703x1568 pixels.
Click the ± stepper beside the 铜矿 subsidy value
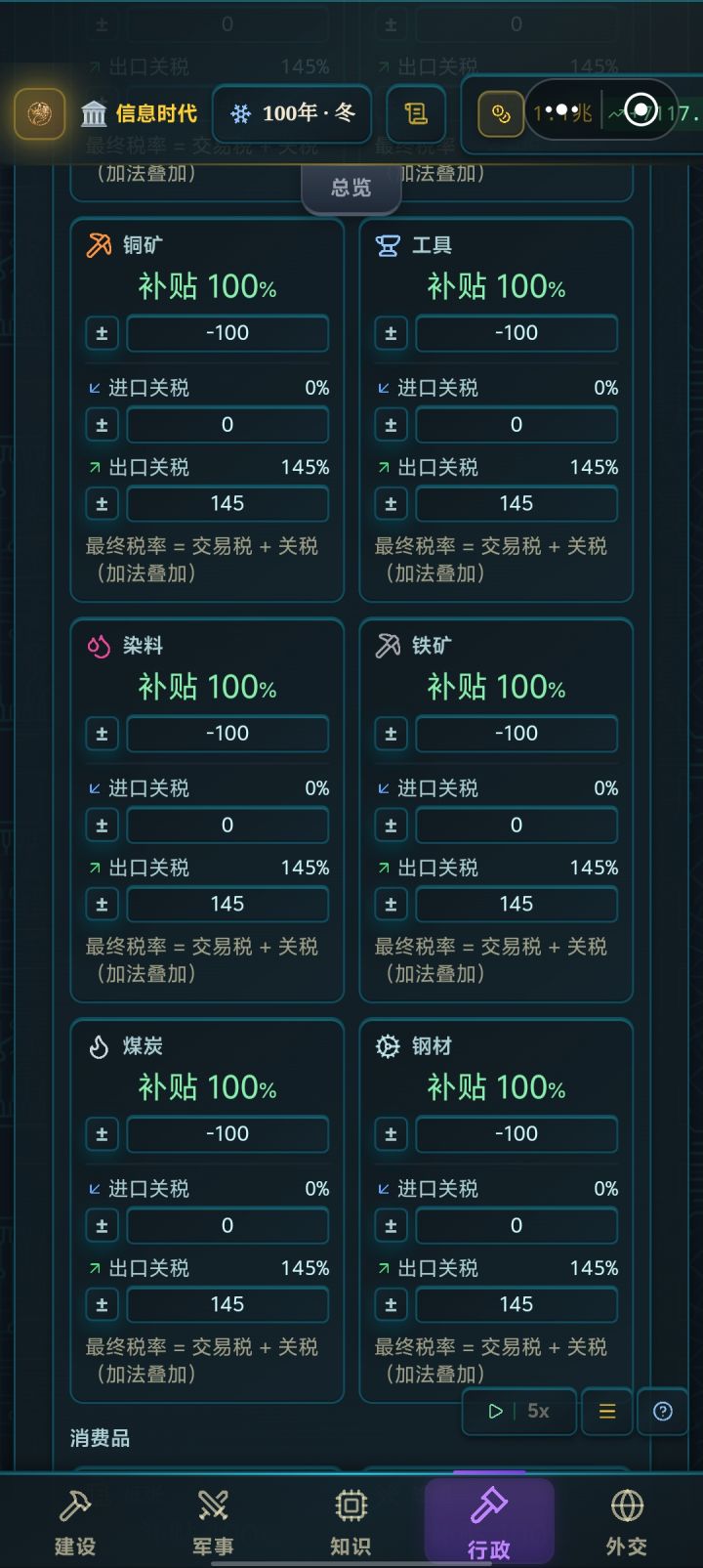tap(102, 333)
